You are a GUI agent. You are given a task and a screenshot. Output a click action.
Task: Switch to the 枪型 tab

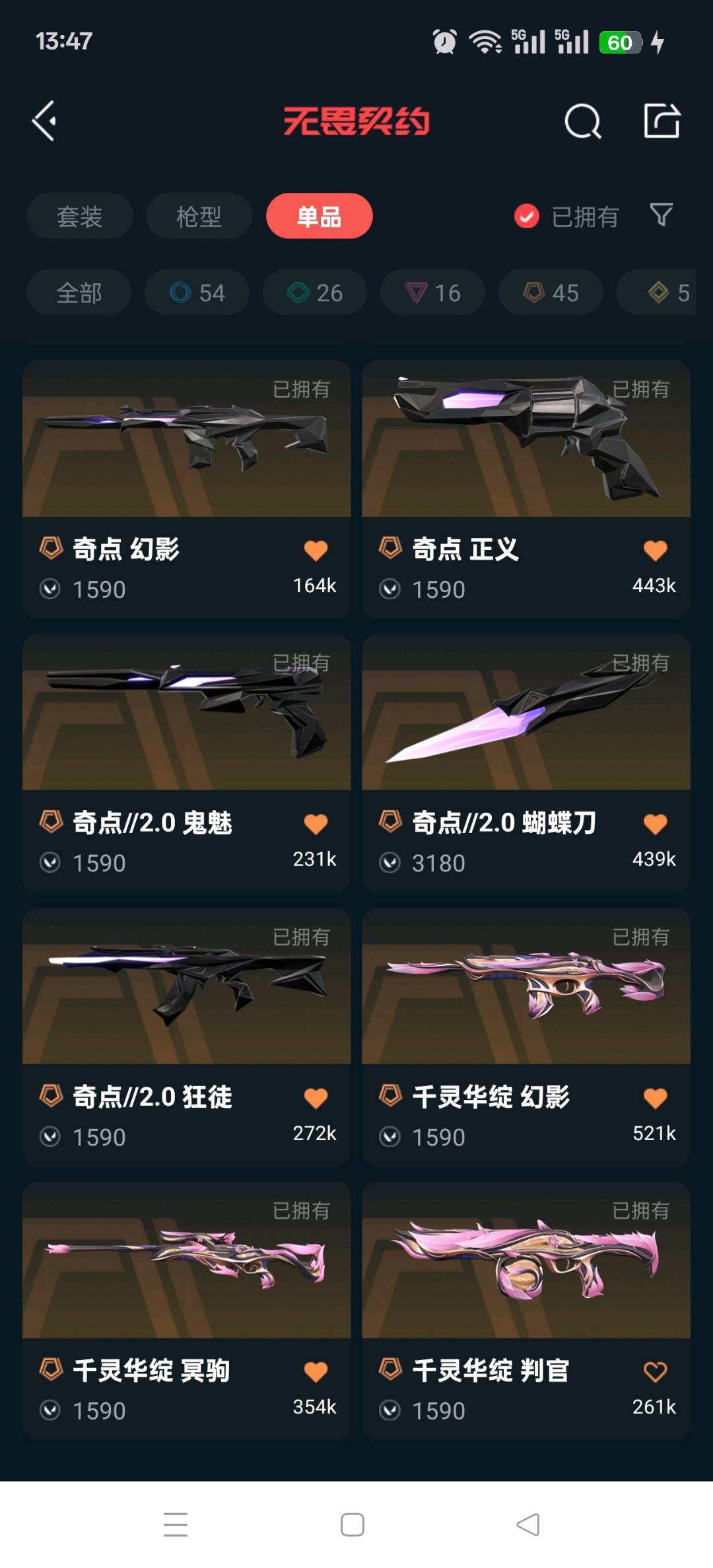tap(199, 216)
